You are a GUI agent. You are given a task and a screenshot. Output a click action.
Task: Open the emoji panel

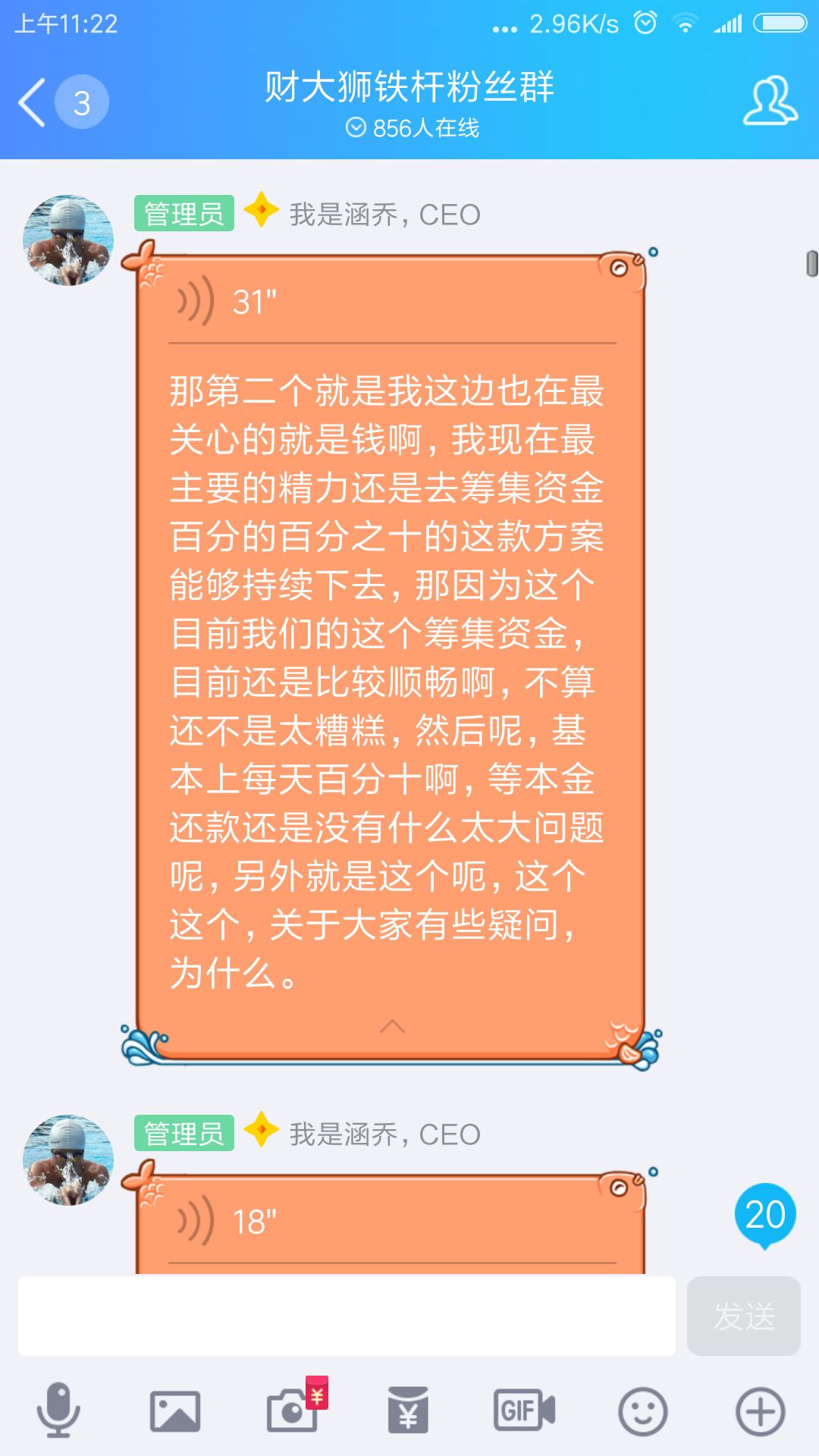(x=642, y=1411)
